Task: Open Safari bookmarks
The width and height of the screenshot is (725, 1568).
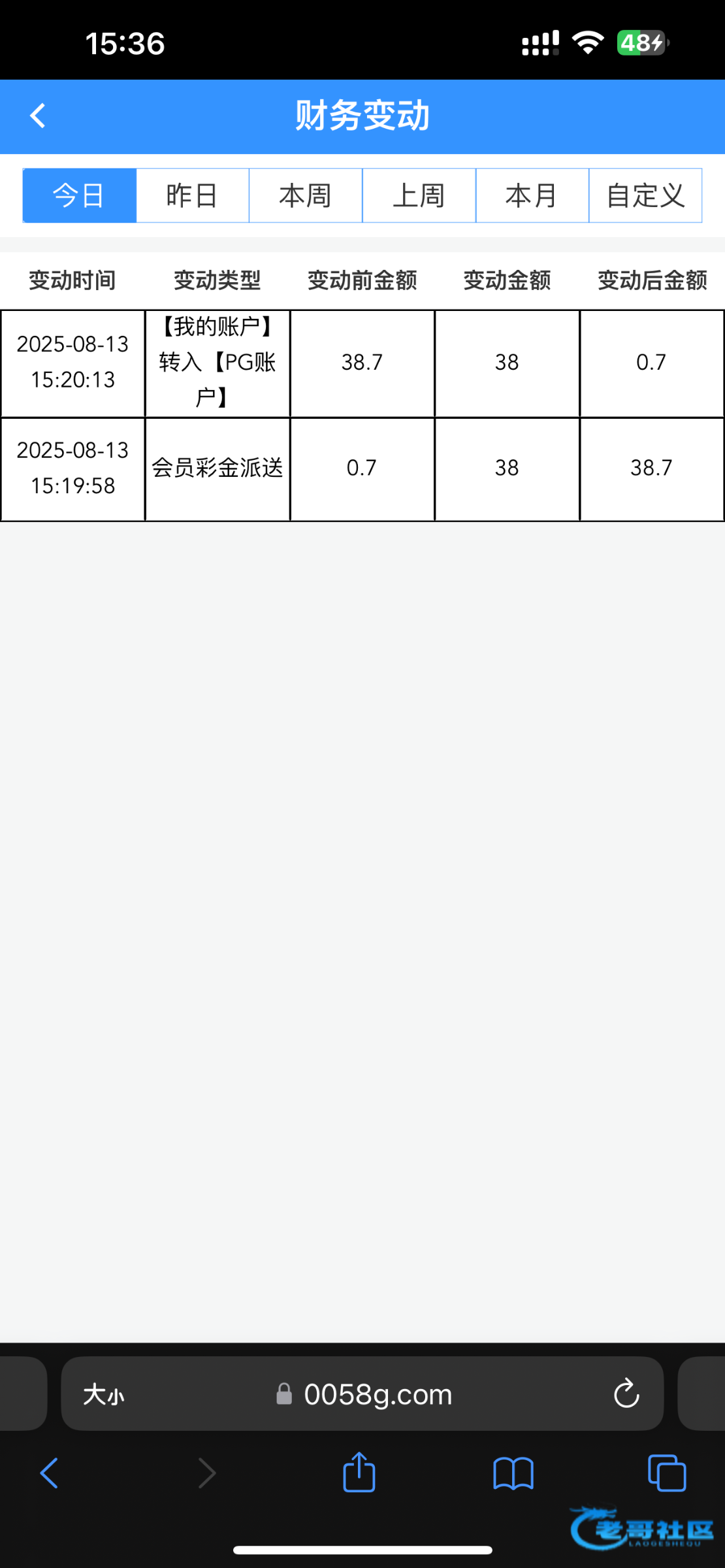Action: (x=513, y=1473)
